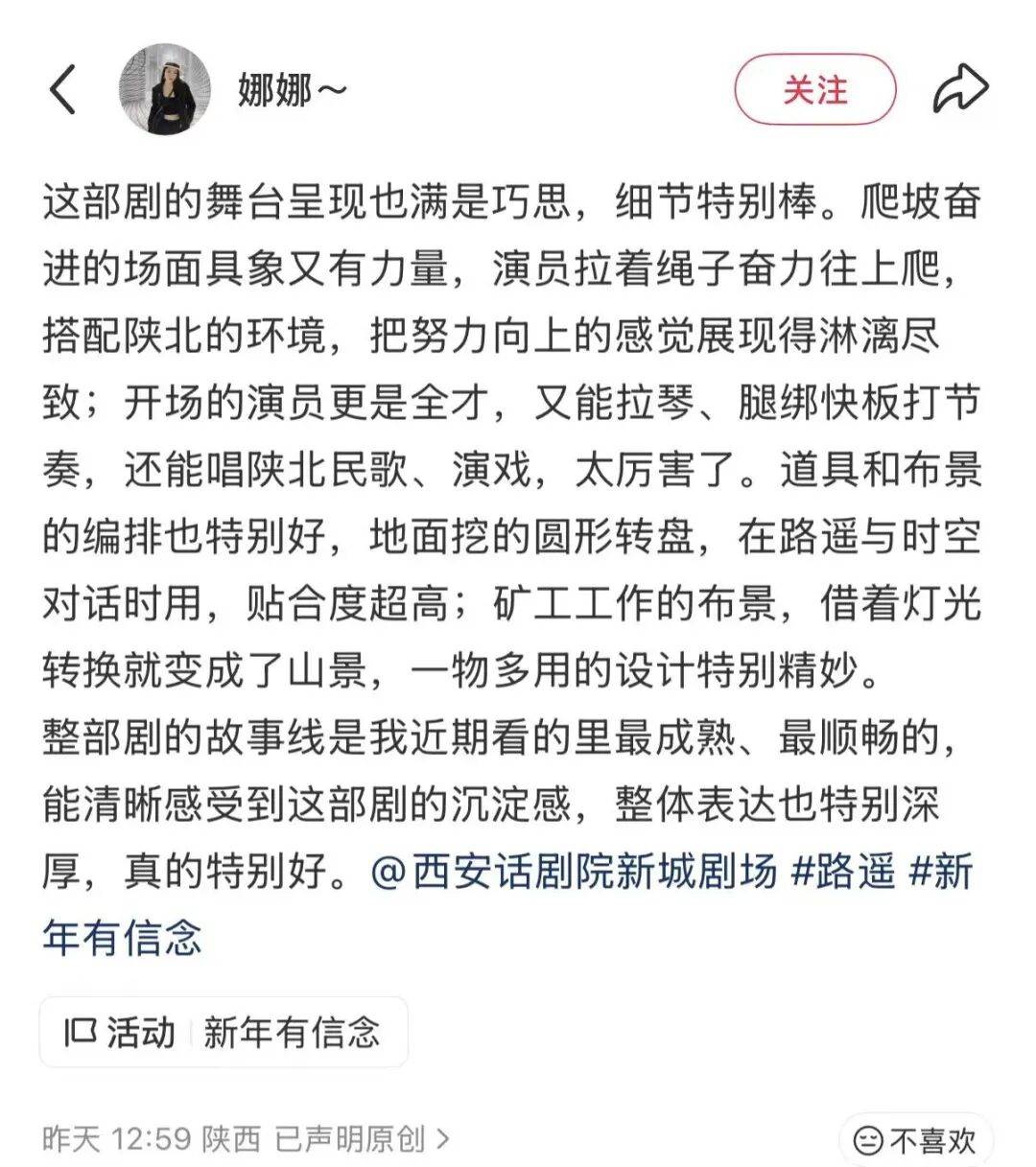This screenshot has width=1036, height=1167.
Task: Open the 活动 新年有信念 chip
Action: click(224, 1032)
